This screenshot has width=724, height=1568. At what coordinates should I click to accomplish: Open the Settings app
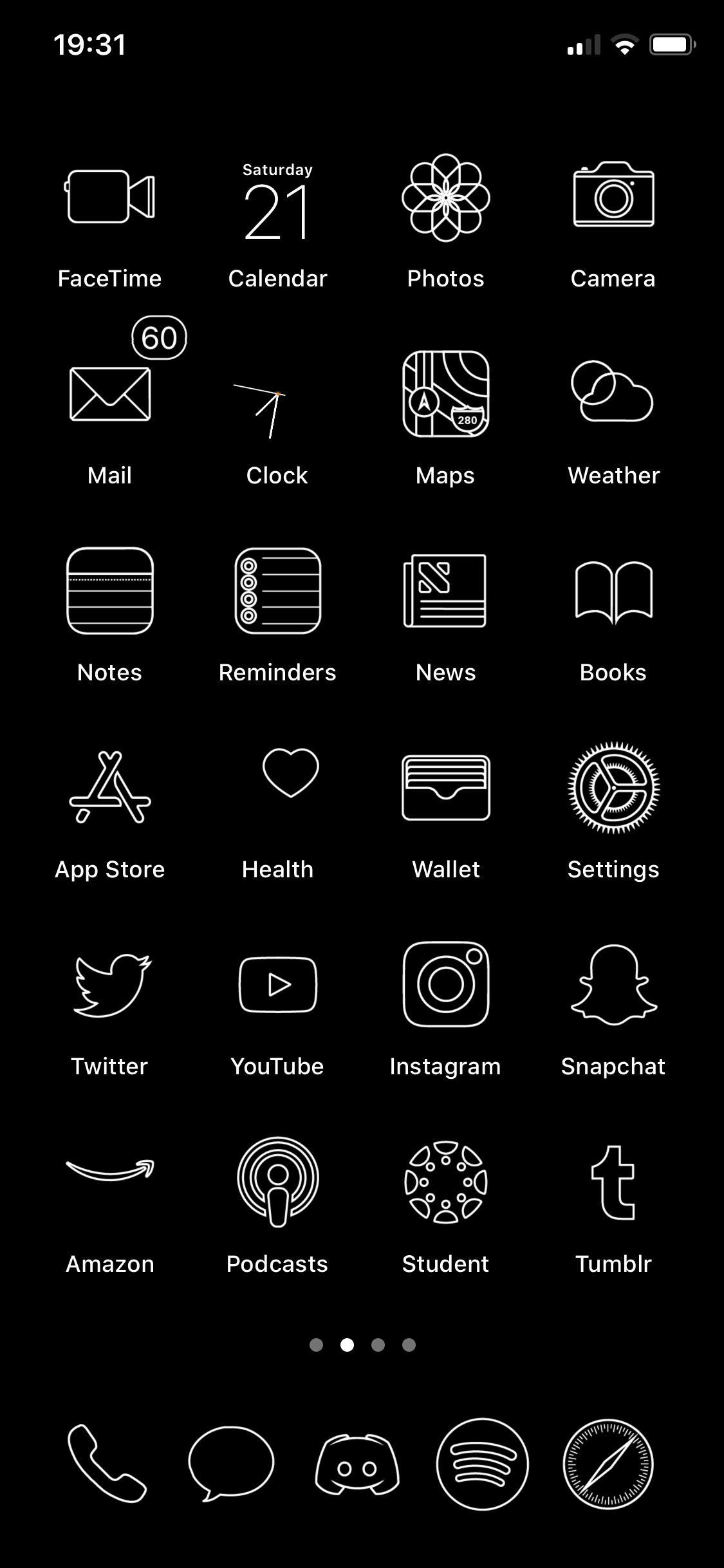coord(613,788)
